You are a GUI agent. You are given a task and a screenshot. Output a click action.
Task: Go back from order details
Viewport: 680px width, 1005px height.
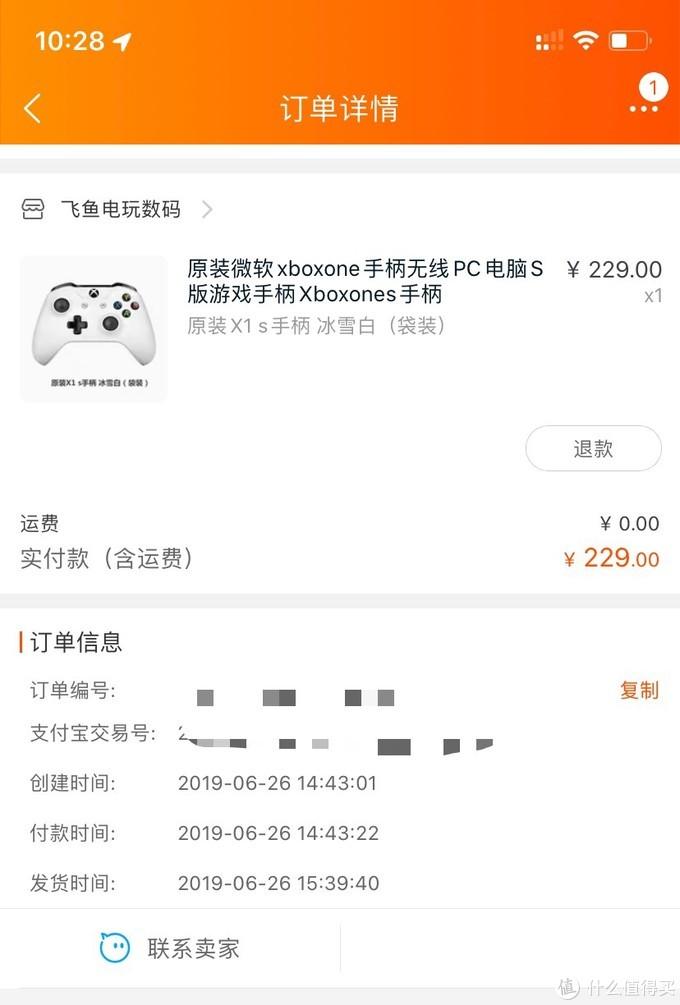coord(33,109)
